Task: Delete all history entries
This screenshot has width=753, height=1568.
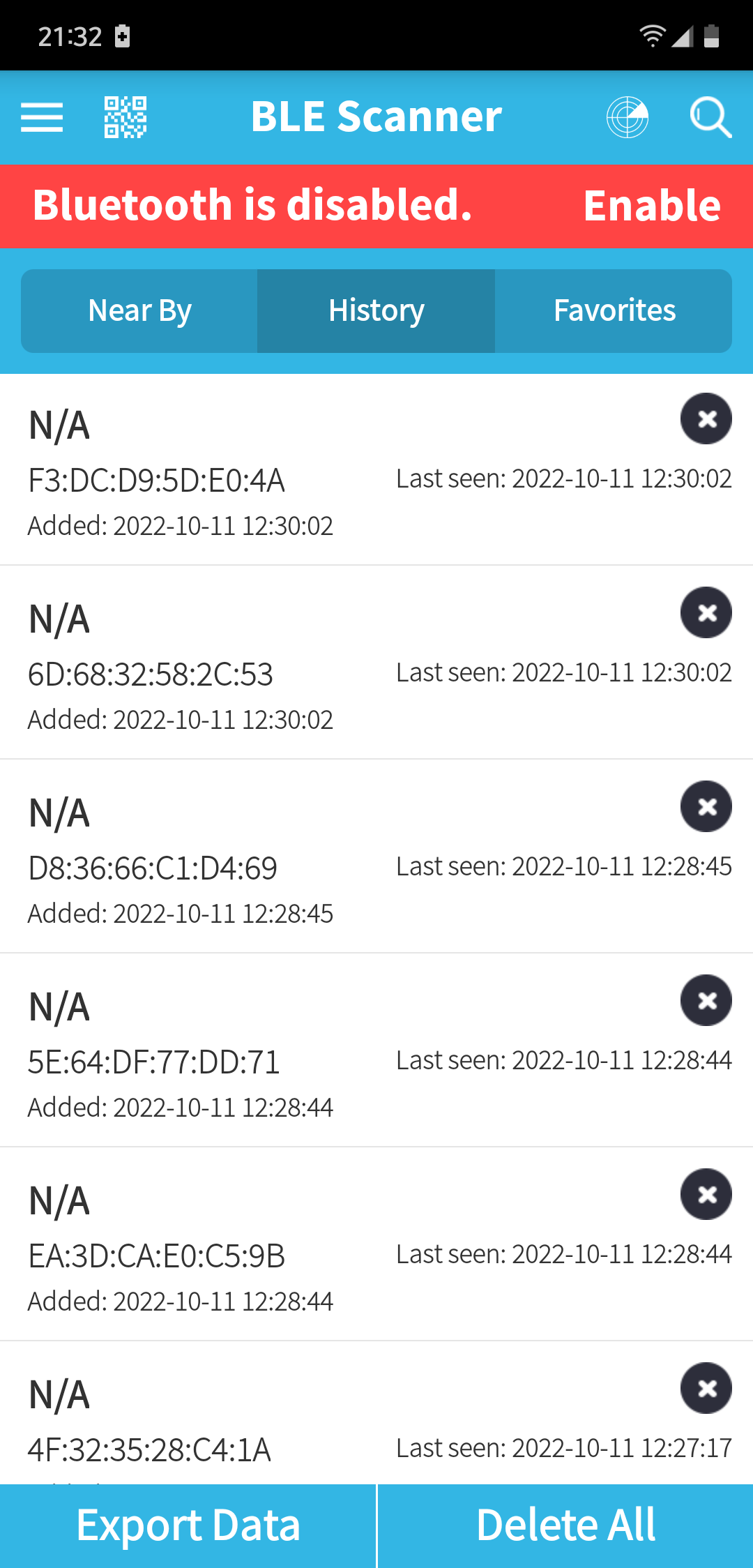Action: 565,1525
